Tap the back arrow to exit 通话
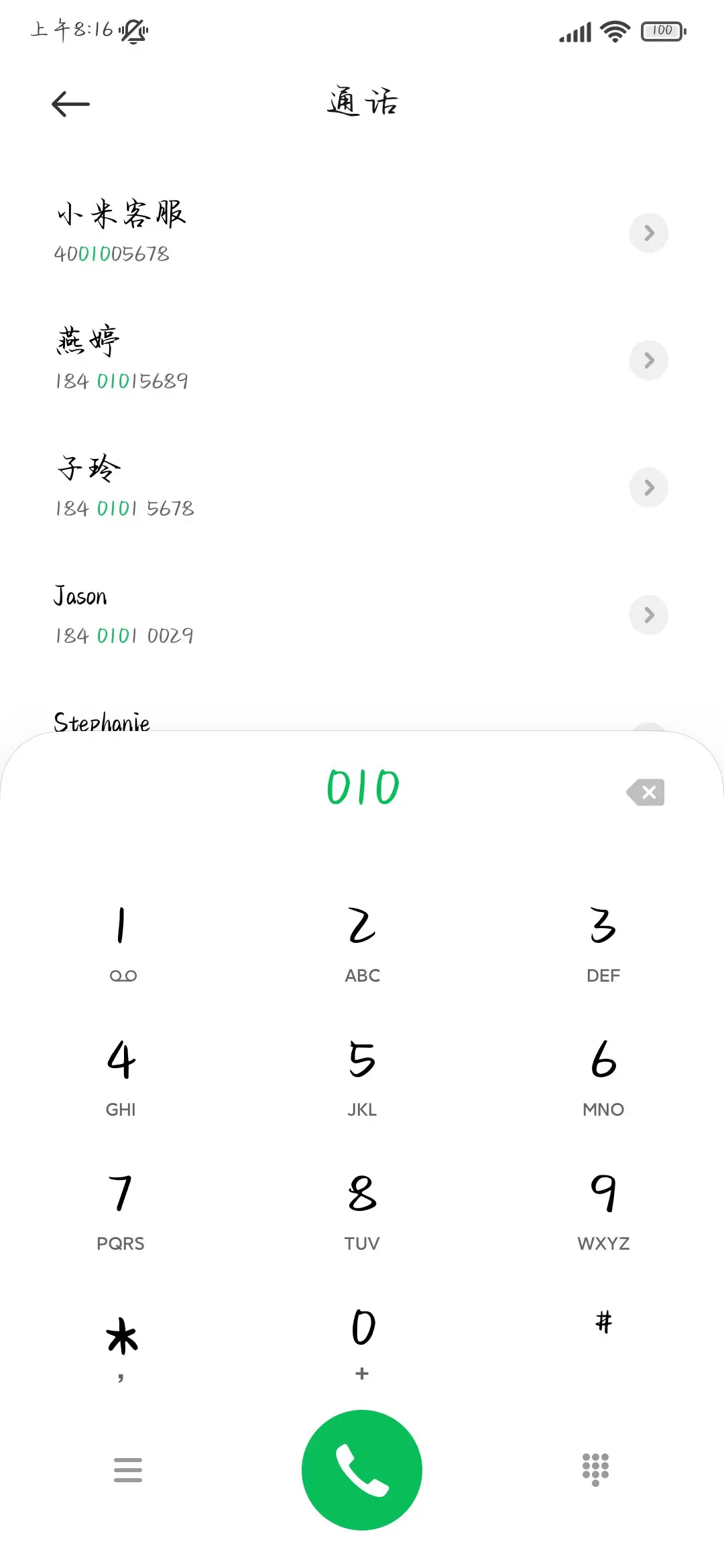724x1568 pixels. [x=69, y=104]
